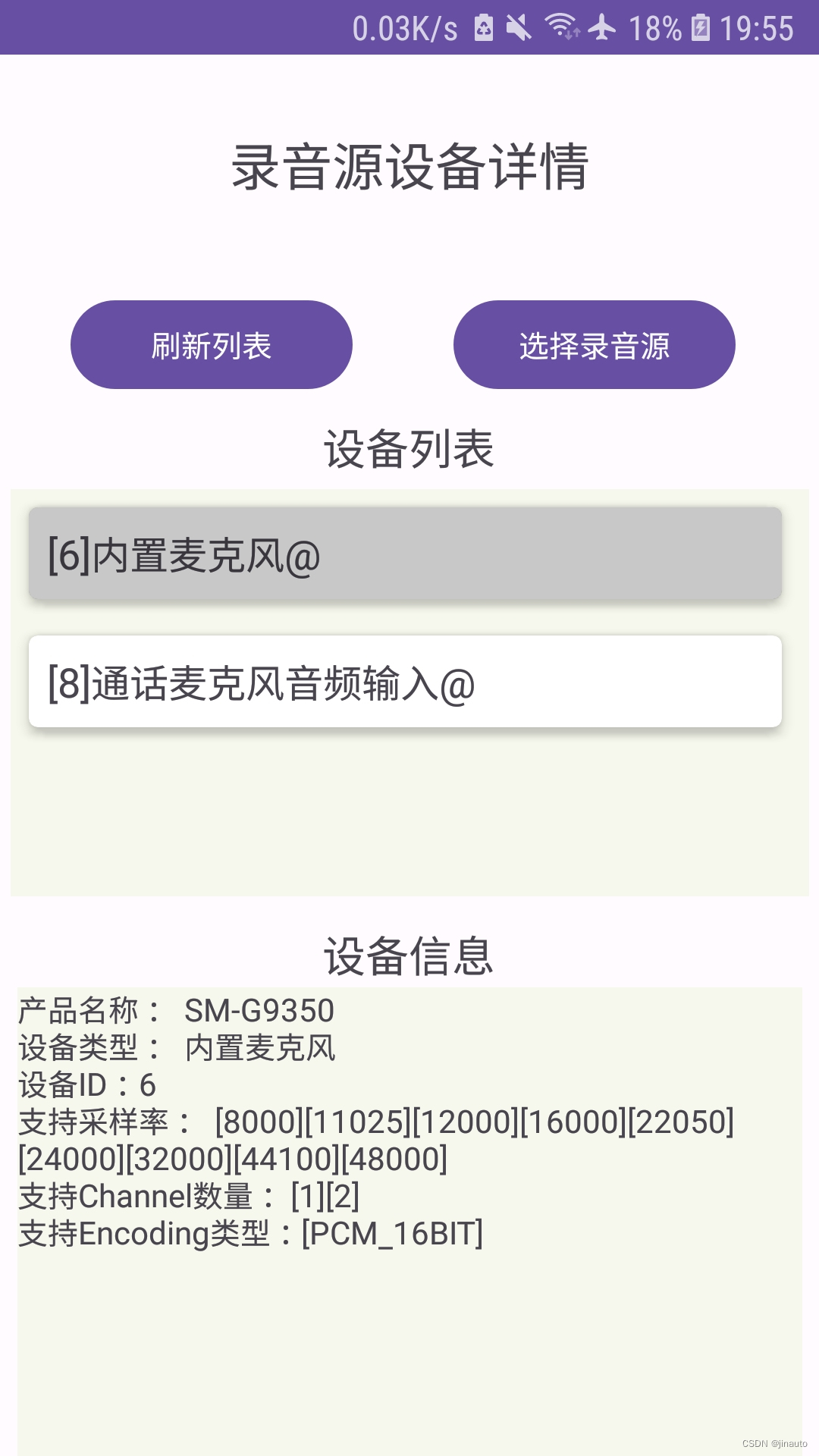Tap the 刷新列表 refresh button
Viewport: 819px width, 1456px height.
(212, 345)
